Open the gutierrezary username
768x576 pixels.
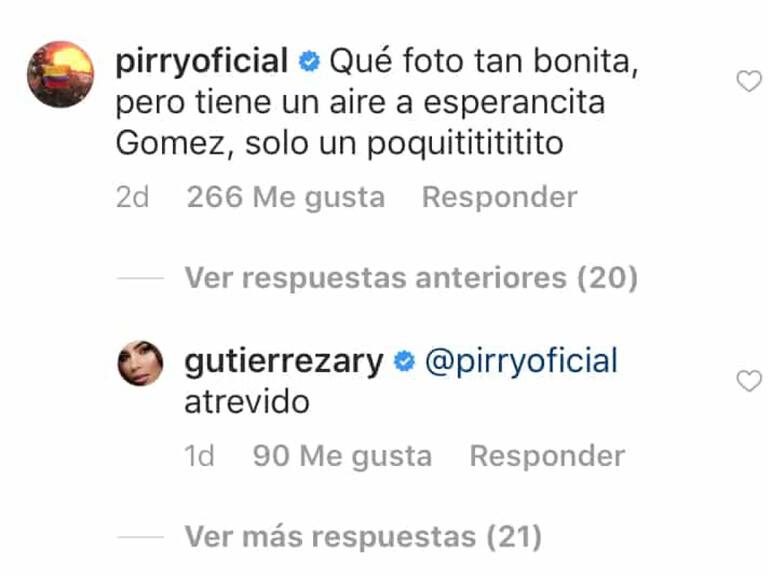pyautogui.click(x=284, y=362)
